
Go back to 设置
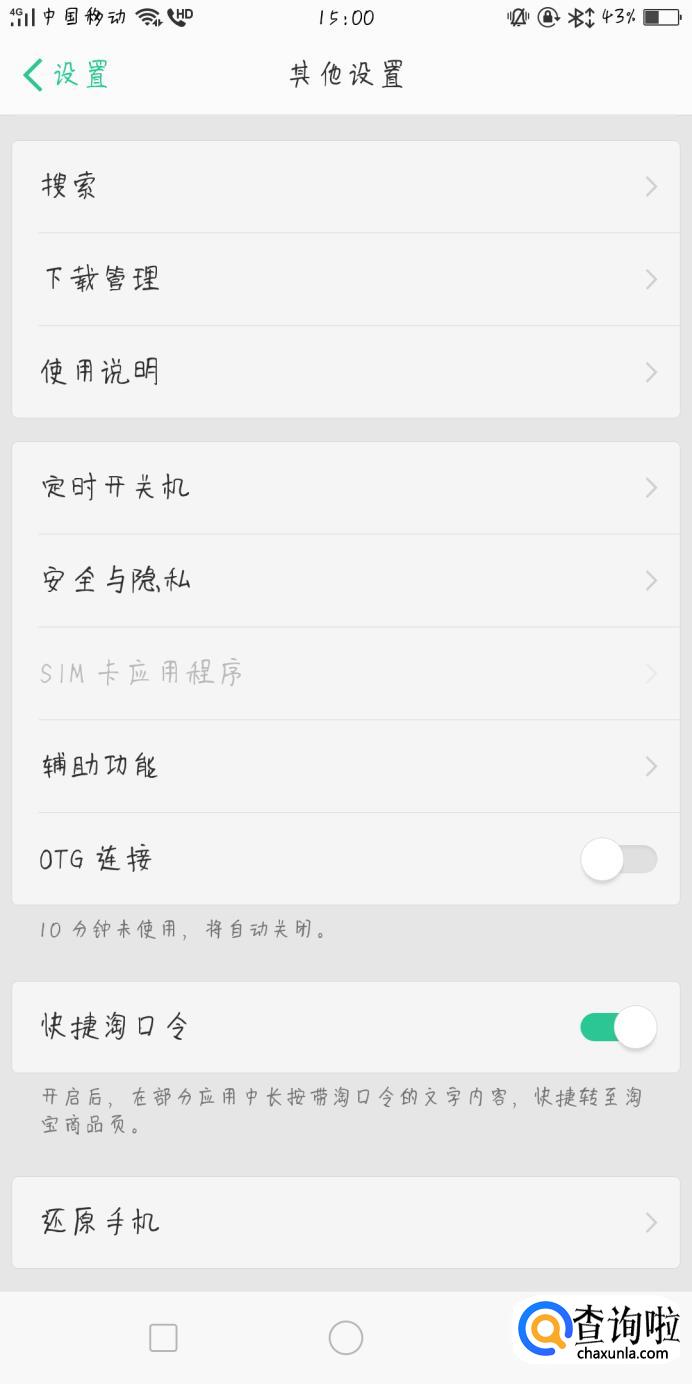coord(65,75)
